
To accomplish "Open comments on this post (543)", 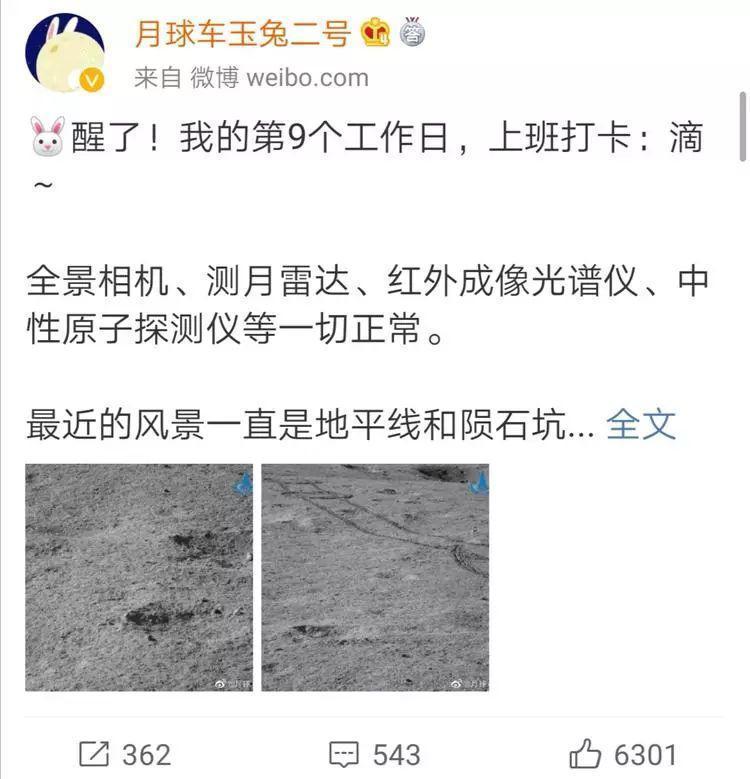I will [375, 753].
